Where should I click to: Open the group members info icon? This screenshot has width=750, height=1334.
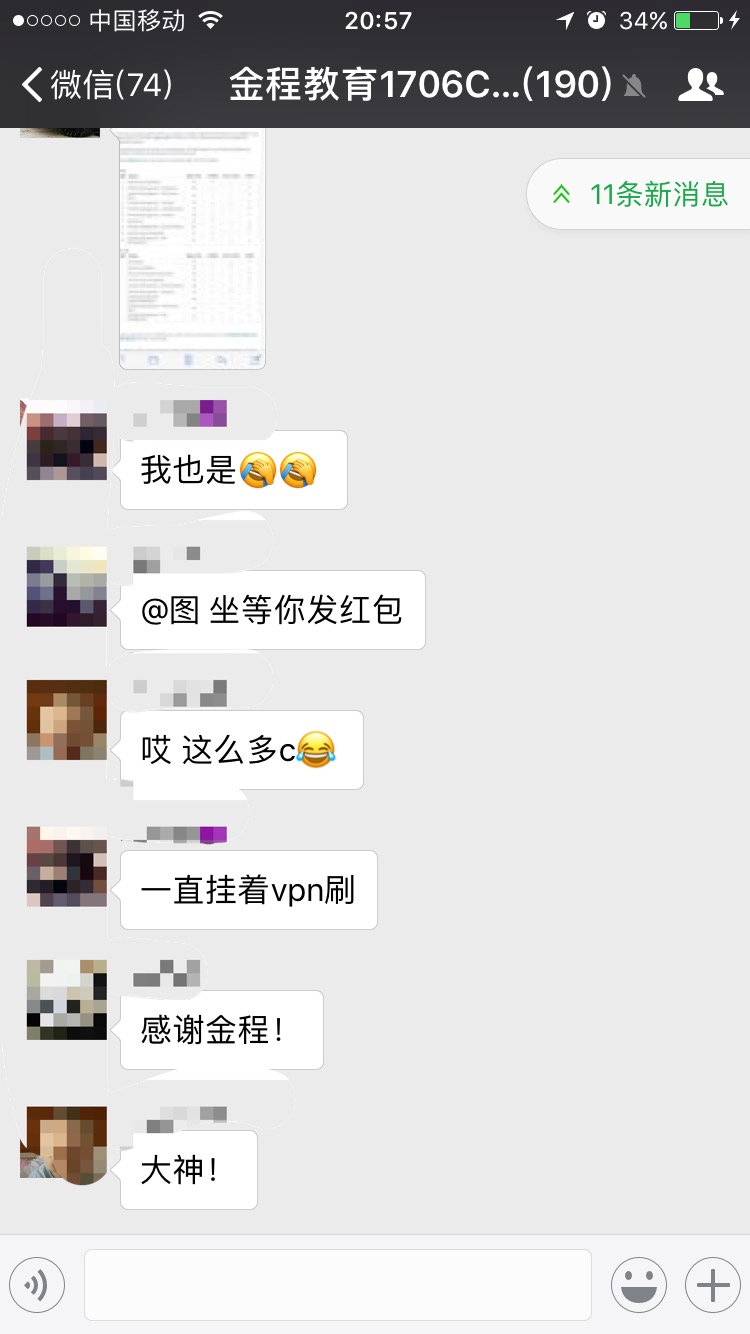pyautogui.click(x=700, y=85)
